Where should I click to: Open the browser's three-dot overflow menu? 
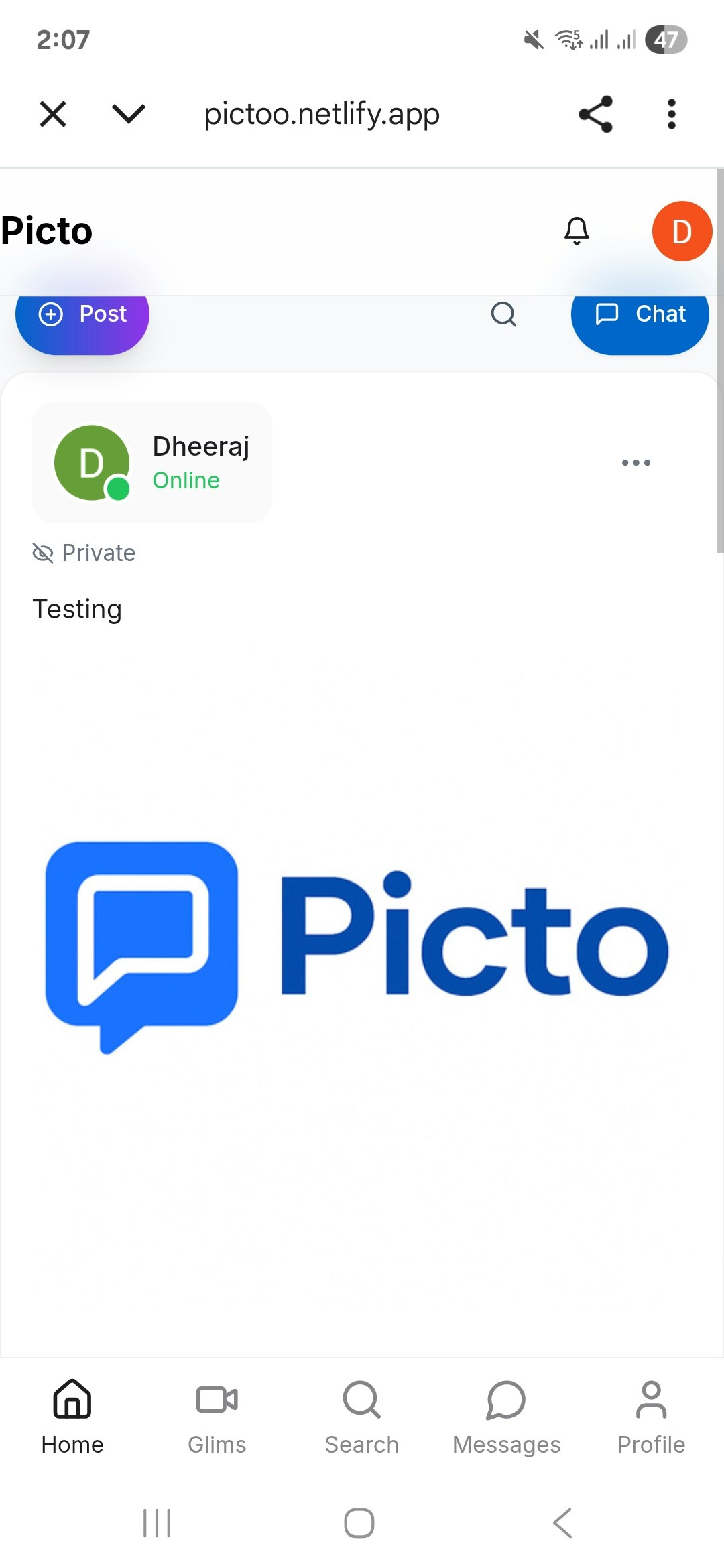pos(671,113)
